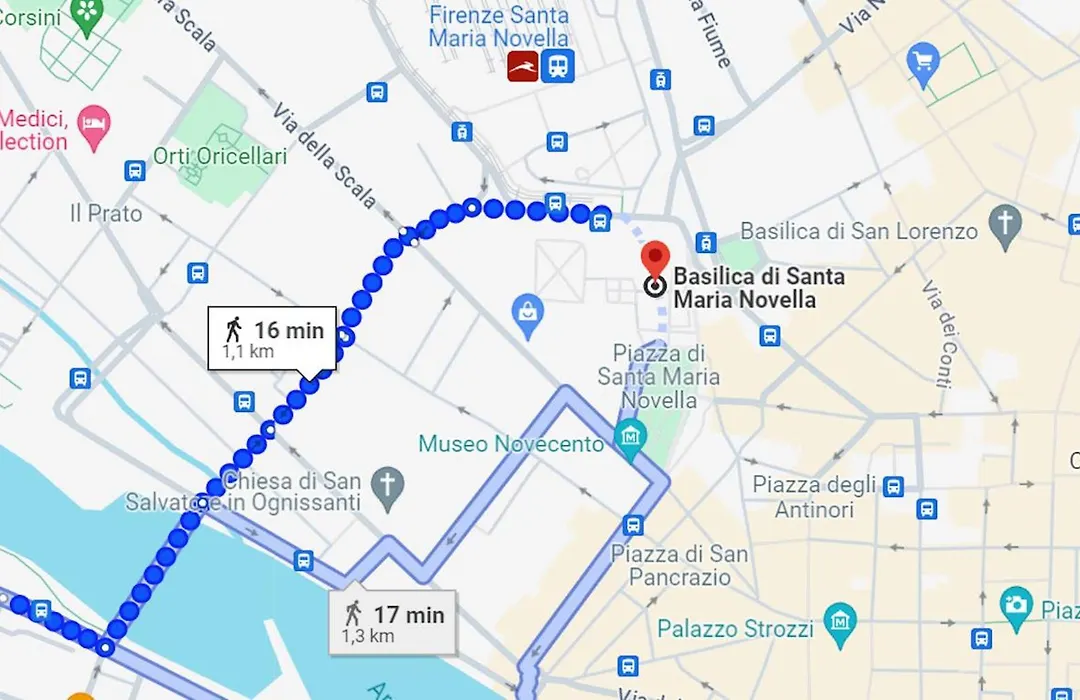The width and height of the screenshot is (1080, 700).
Task: Open the Orti Oricellari park label
Action: 219,157
